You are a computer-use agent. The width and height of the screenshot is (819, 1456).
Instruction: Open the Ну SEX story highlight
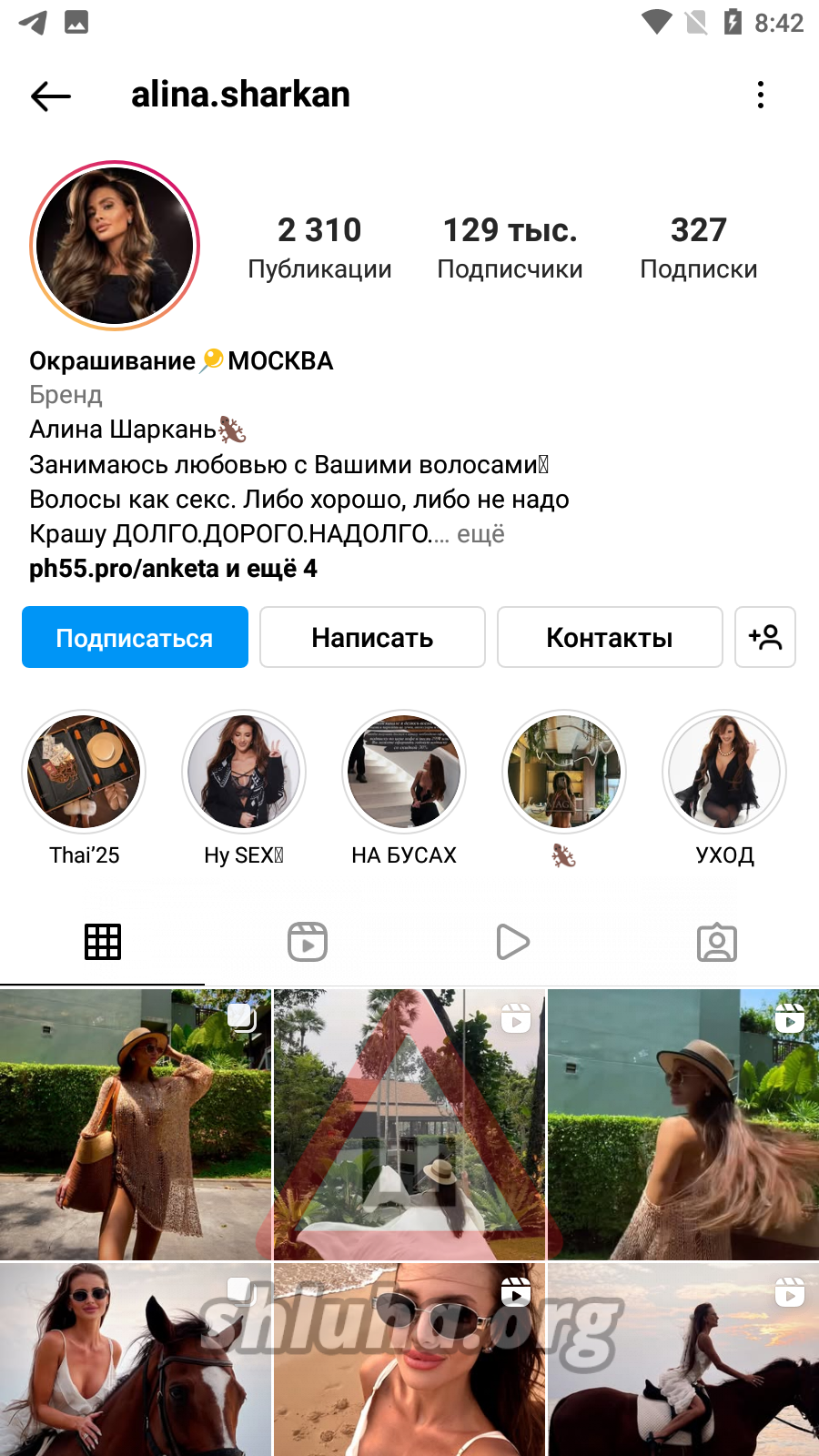(x=244, y=773)
